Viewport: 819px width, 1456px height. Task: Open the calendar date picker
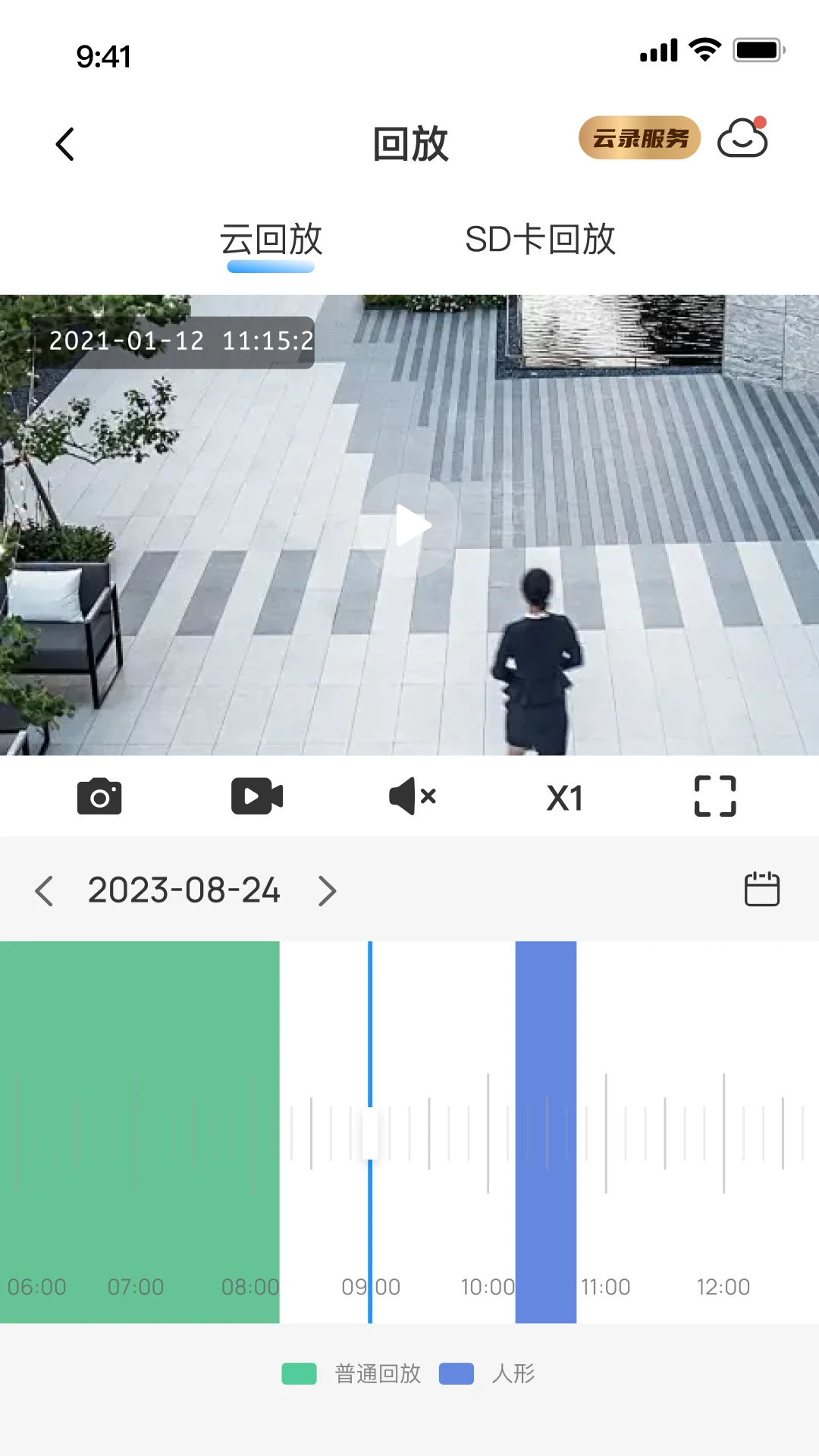tap(761, 889)
